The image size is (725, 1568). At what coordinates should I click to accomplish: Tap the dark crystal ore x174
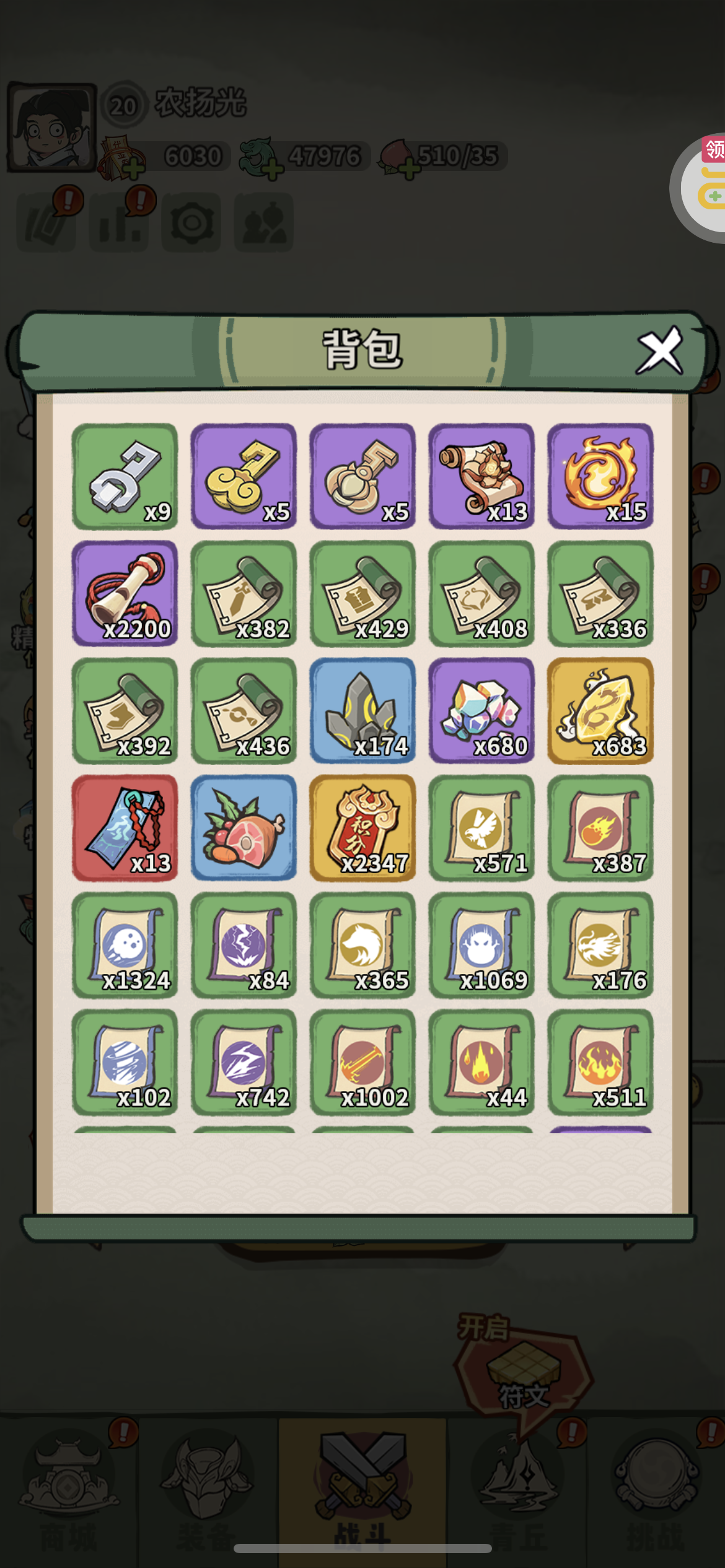click(x=362, y=710)
